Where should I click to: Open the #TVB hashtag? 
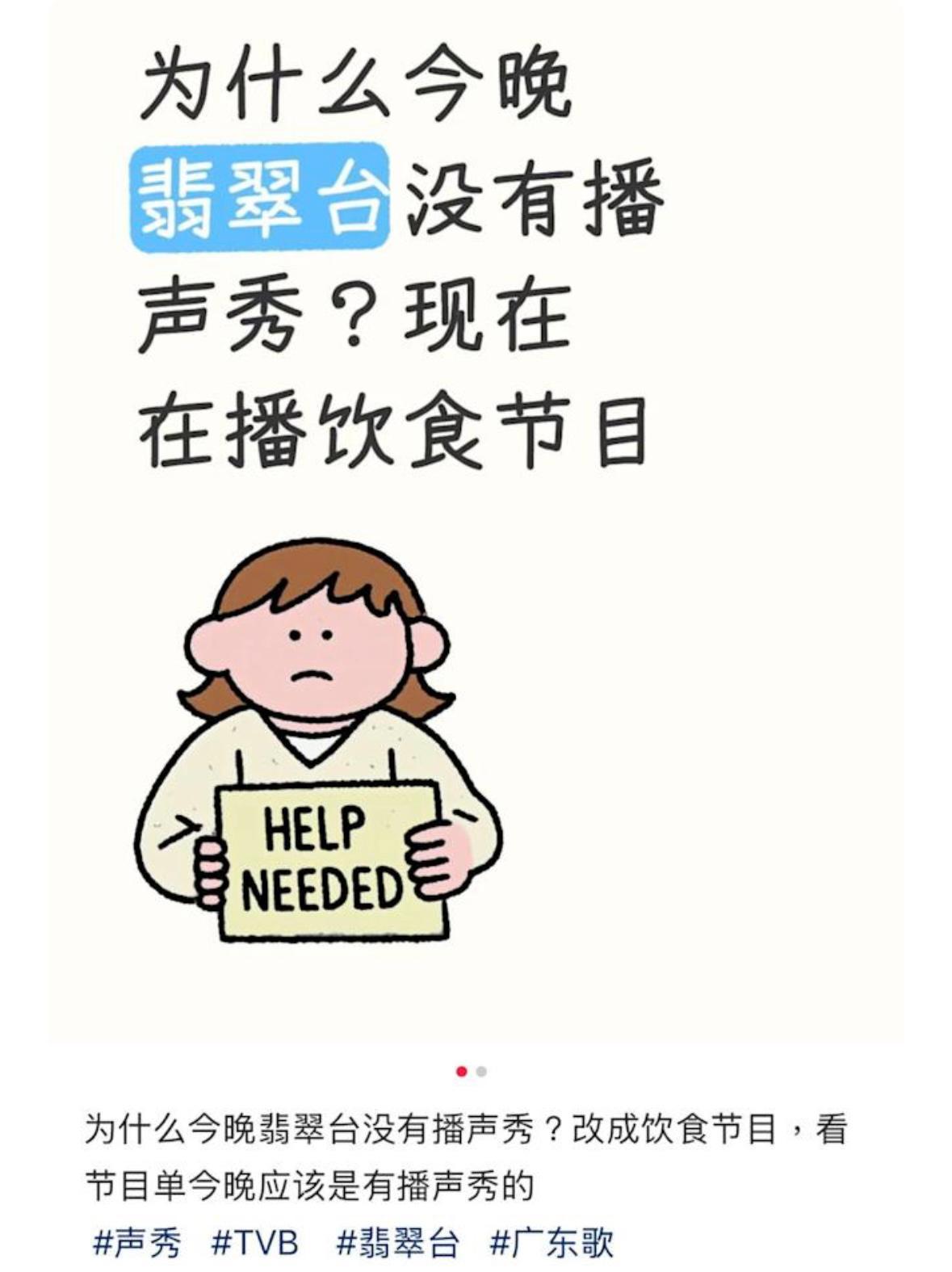[254, 1242]
